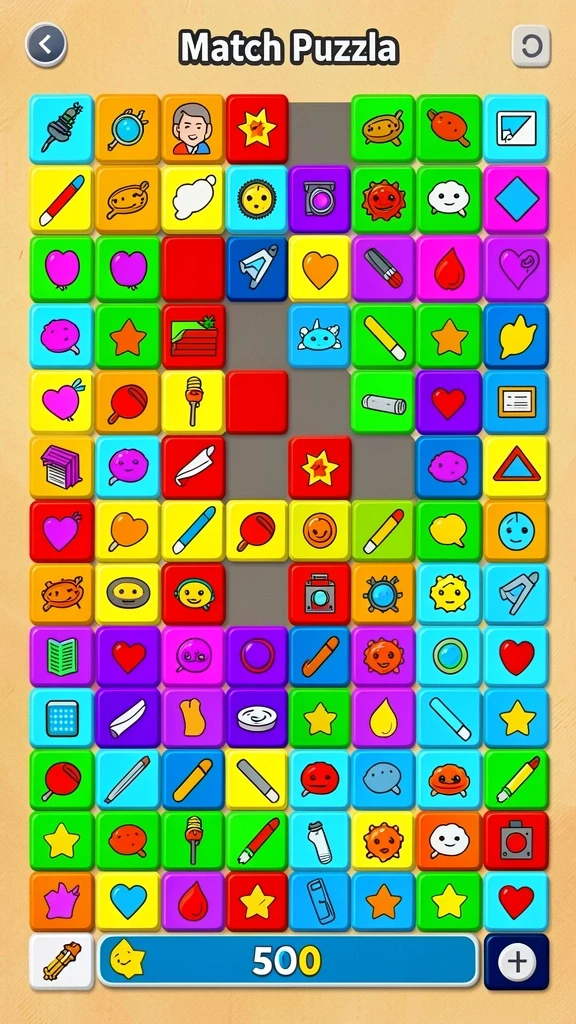576x1024 pixels.
Task: Select the blue smiley face on the orange tile
Action: click(x=516, y=531)
